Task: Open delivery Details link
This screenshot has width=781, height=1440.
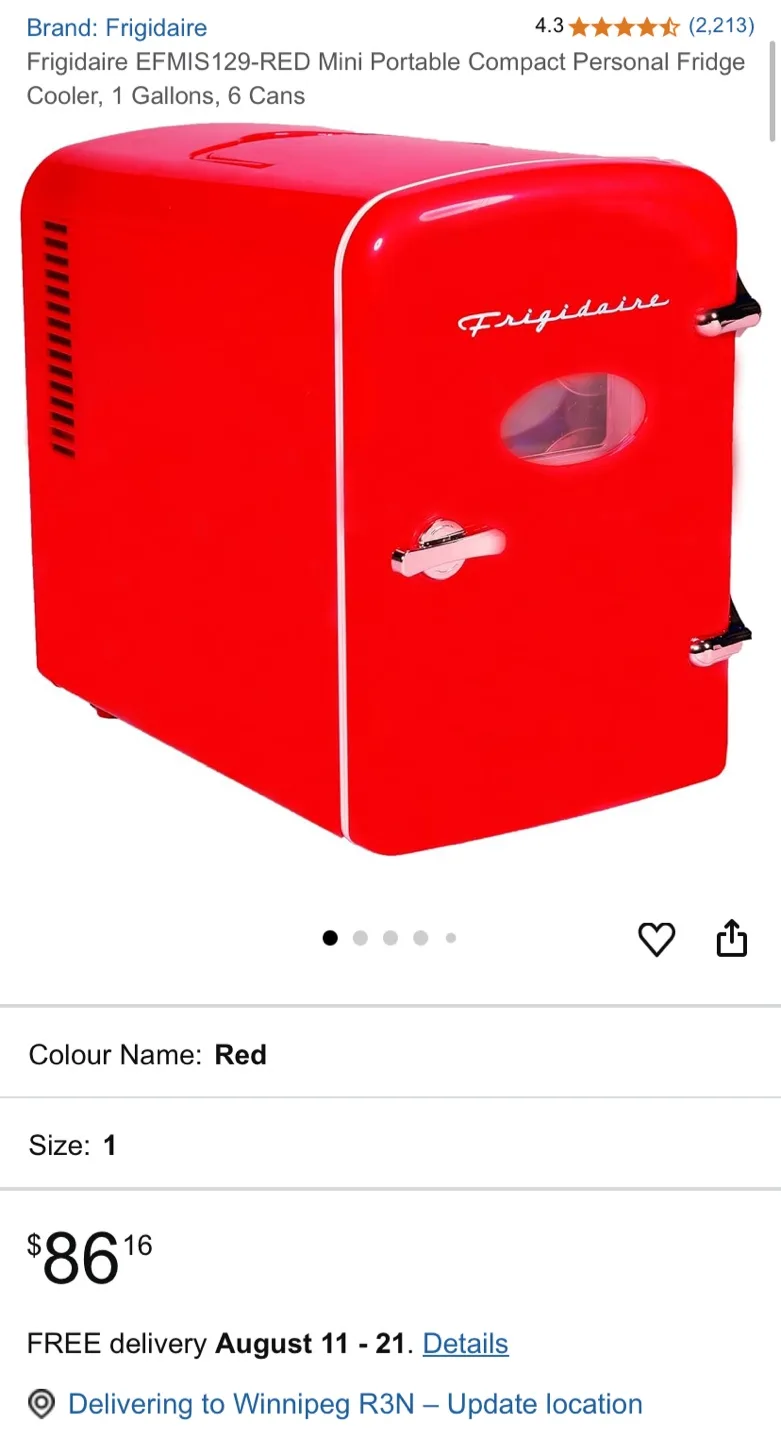Action: (466, 1344)
